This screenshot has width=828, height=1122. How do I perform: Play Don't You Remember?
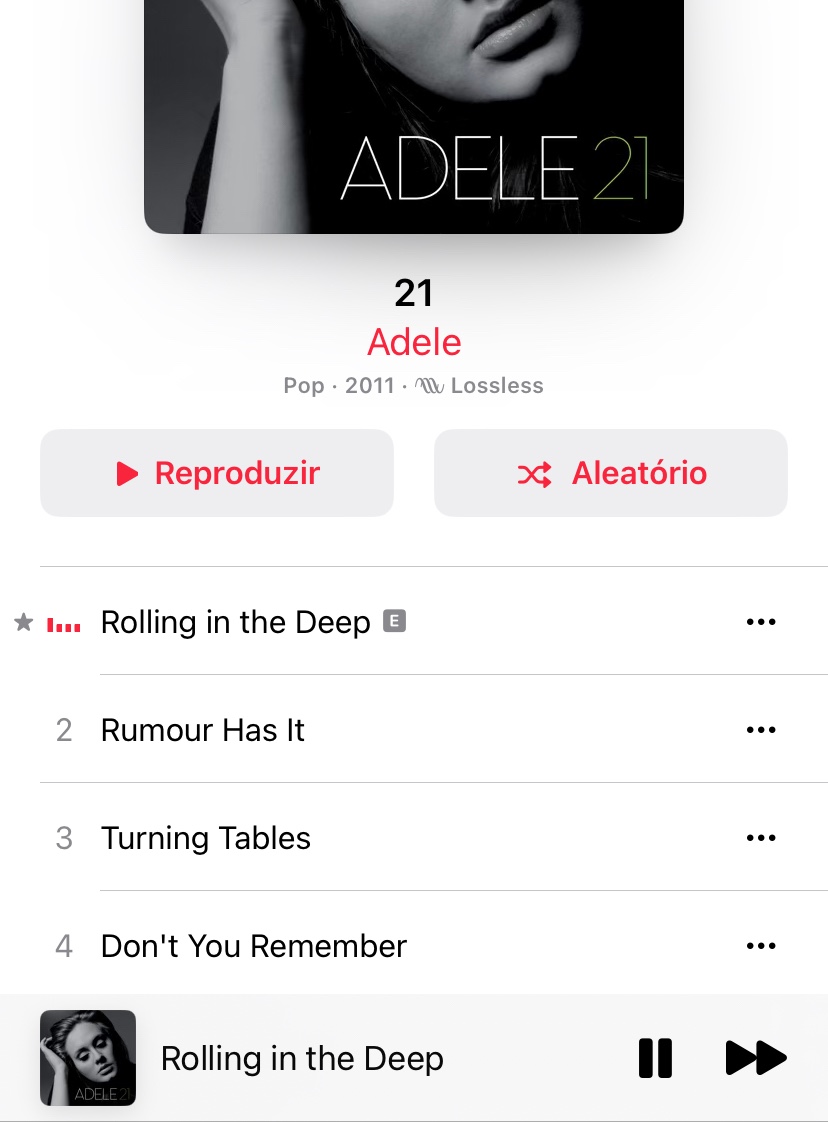(414, 945)
